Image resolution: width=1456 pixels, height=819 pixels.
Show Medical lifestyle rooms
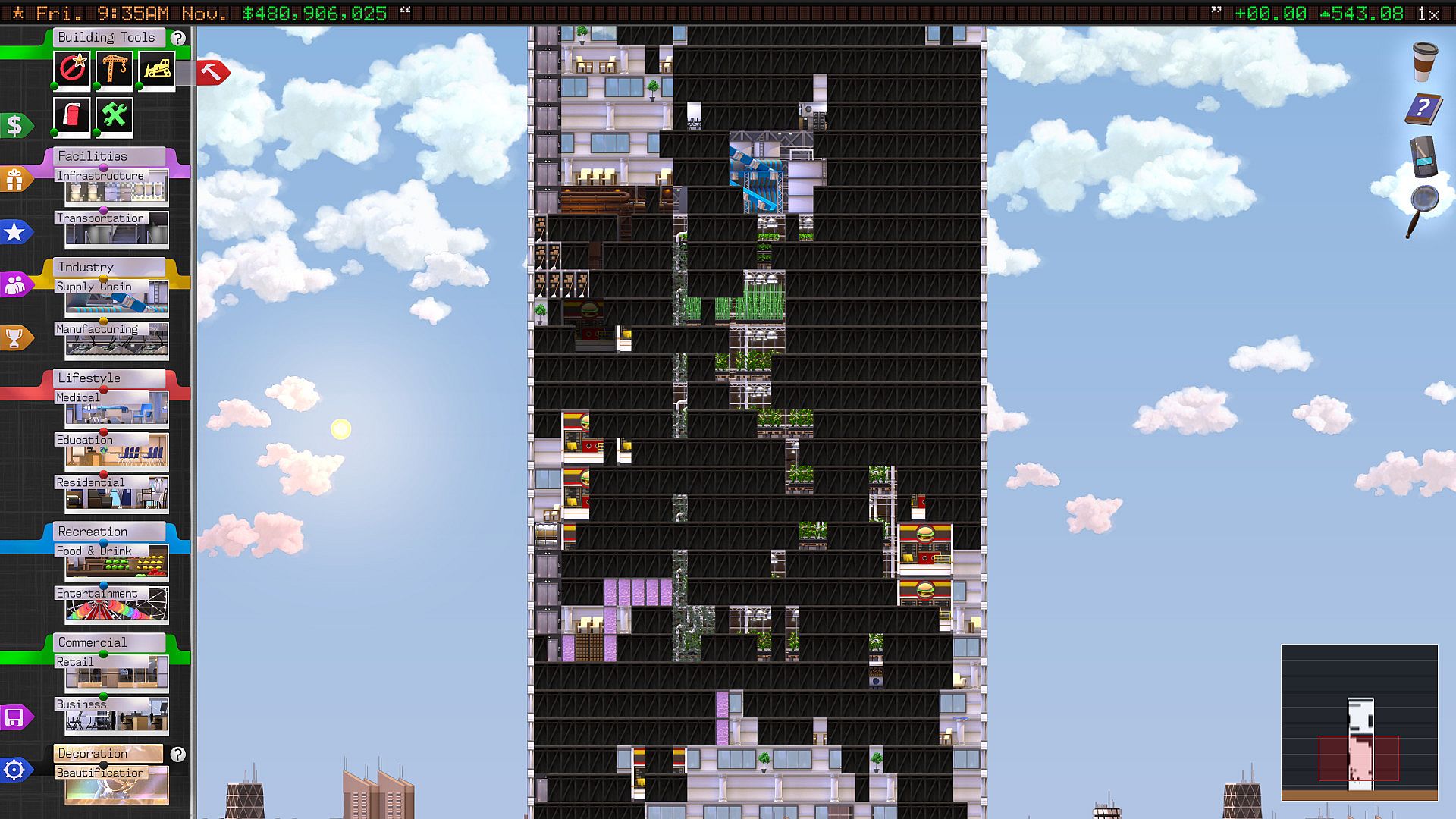pyautogui.click(x=115, y=409)
